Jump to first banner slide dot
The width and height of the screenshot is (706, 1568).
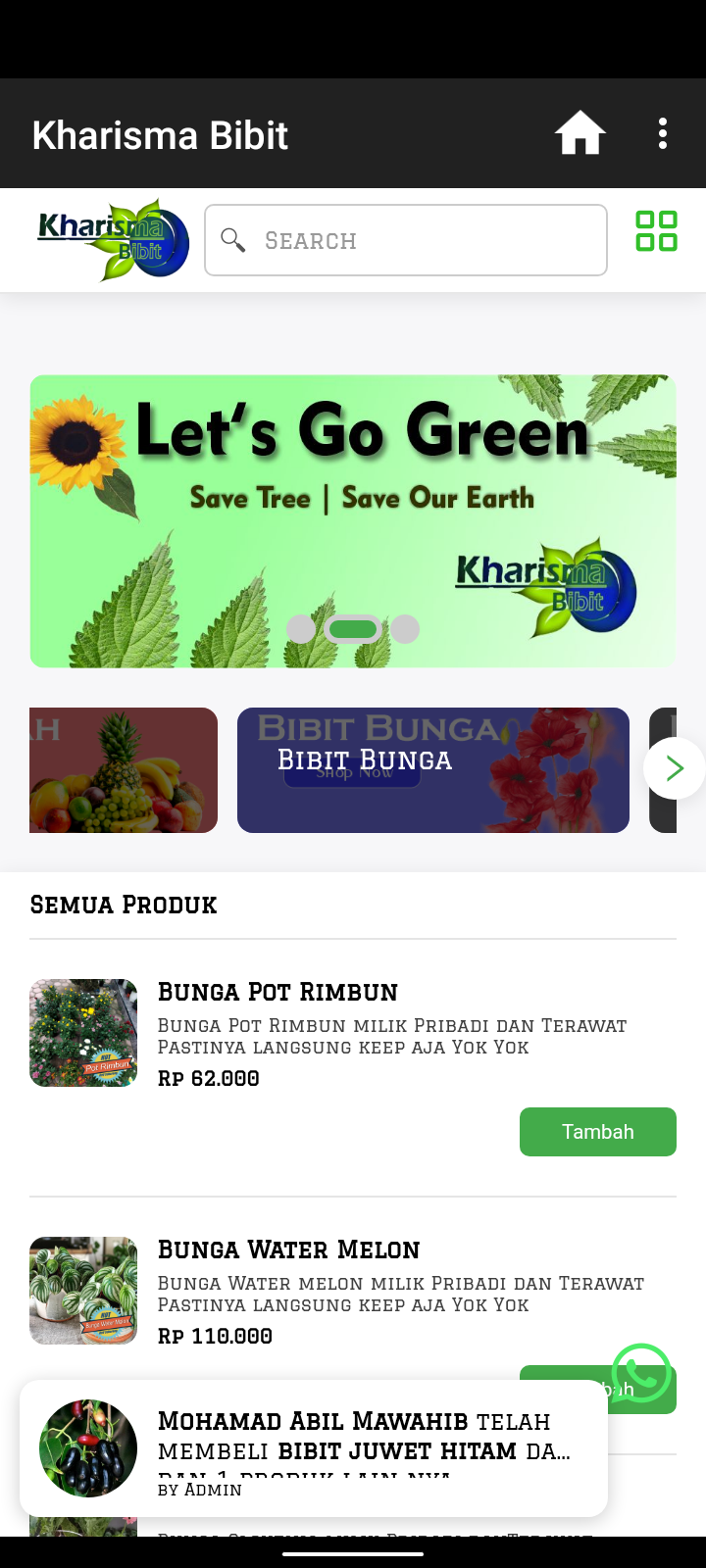point(301,629)
